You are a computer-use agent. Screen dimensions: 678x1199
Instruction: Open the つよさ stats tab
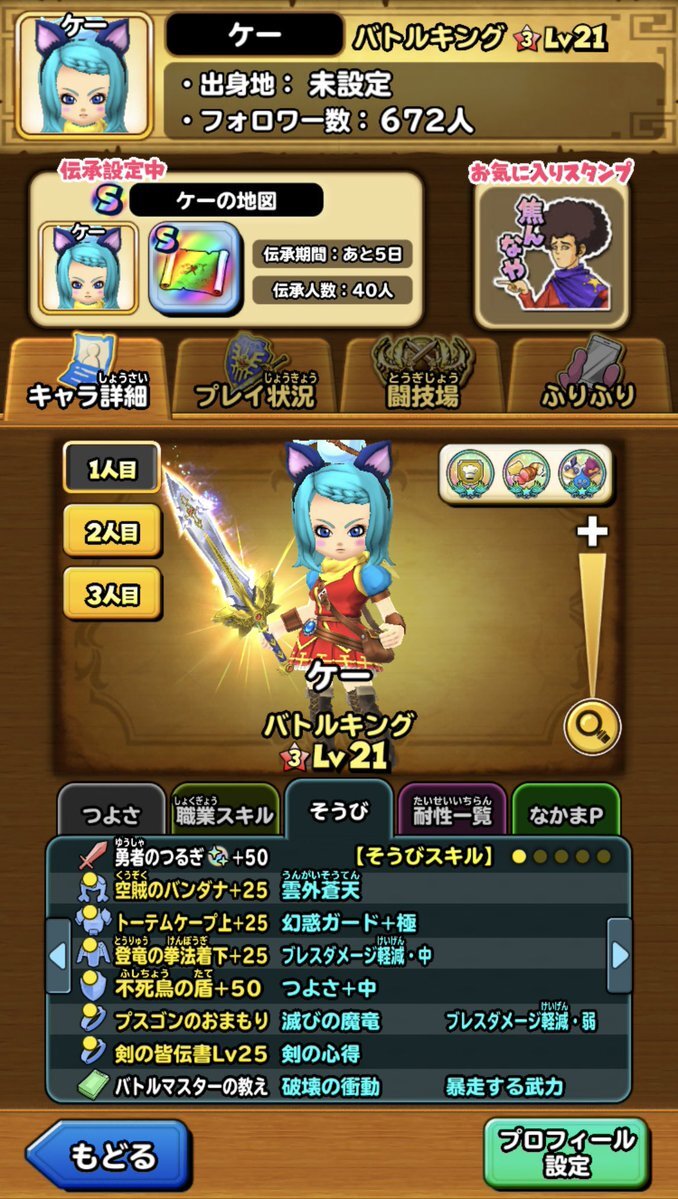(108, 814)
